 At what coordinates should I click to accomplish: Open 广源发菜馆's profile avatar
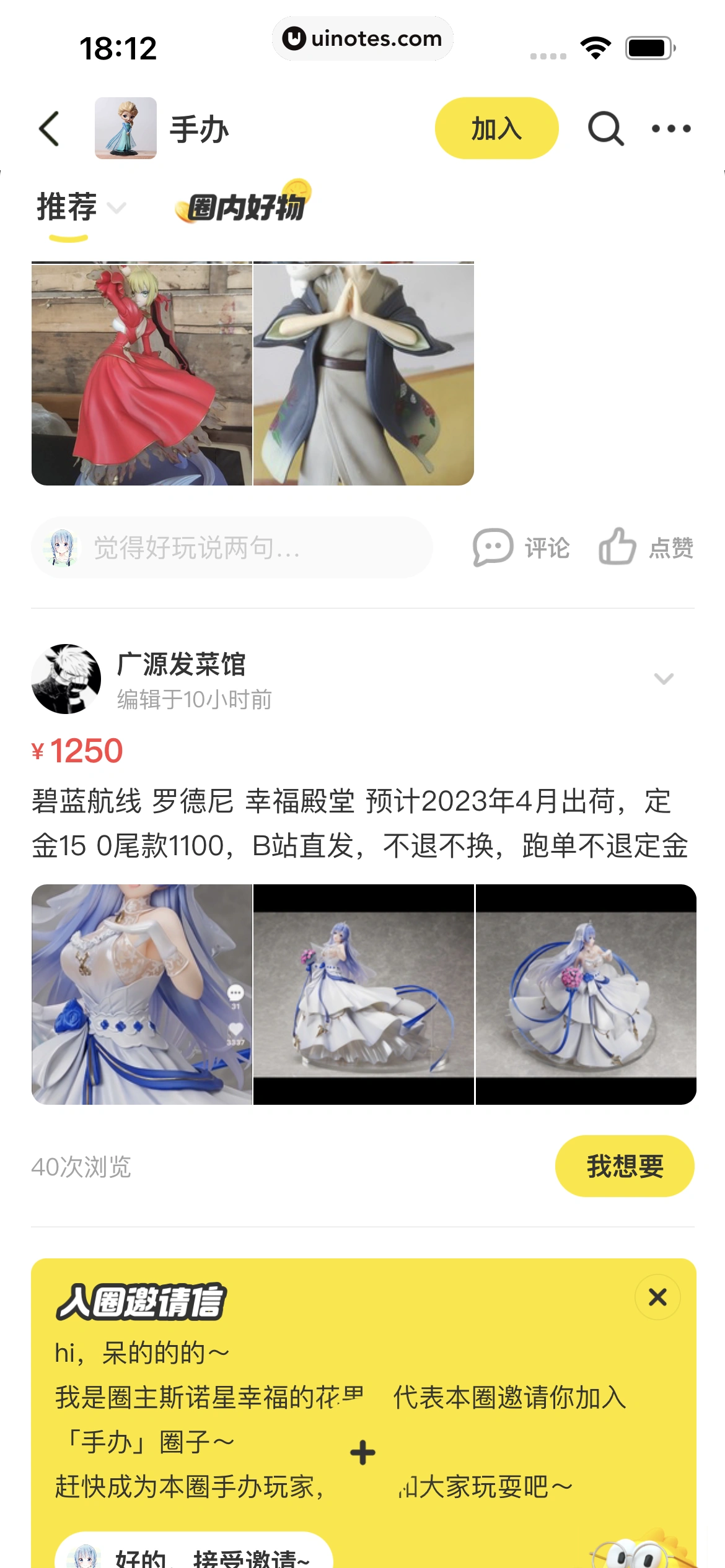tap(66, 679)
